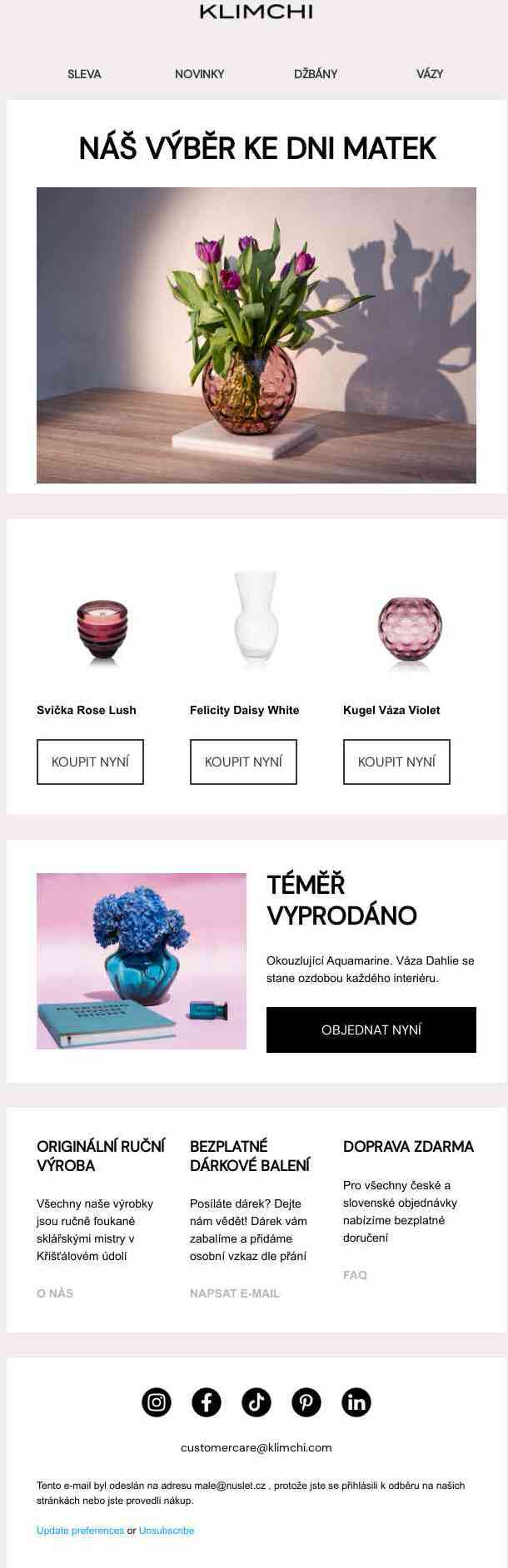
Task: Open the Svíčka Rose Lush product image
Action: (102, 631)
